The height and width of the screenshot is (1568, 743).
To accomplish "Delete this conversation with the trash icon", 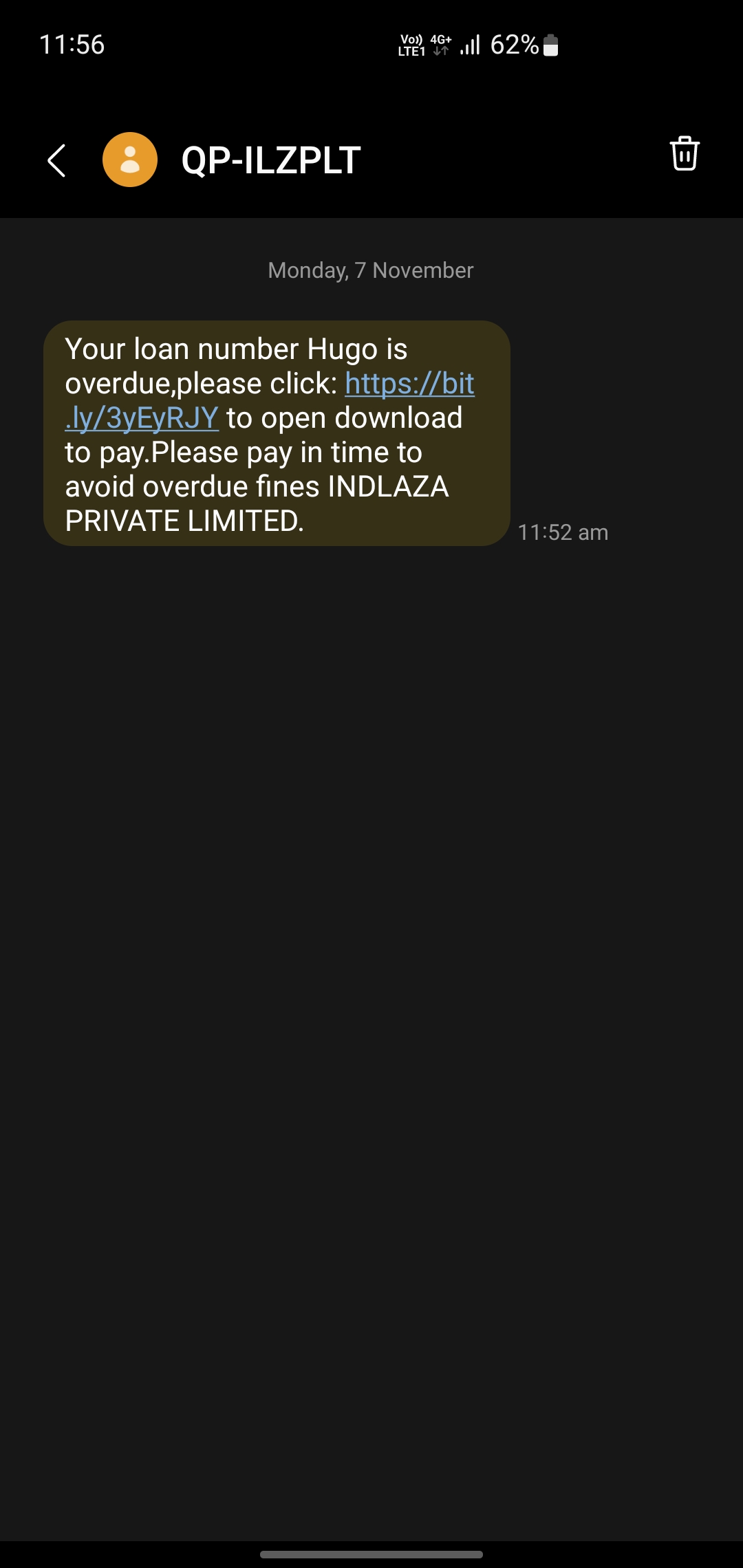I will pyautogui.click(x=684, y=153).
